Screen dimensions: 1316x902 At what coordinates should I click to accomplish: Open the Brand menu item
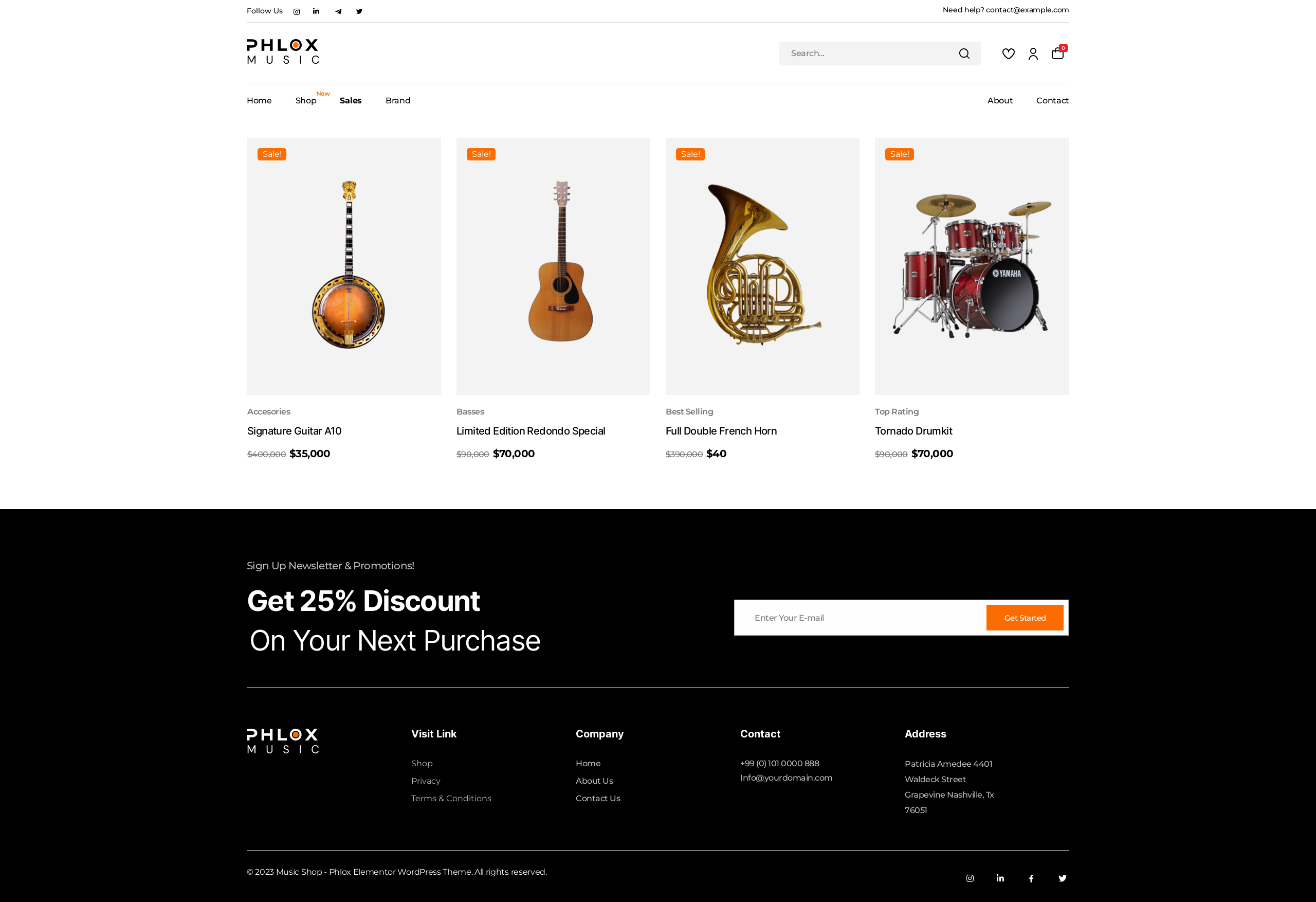point(397,101)
